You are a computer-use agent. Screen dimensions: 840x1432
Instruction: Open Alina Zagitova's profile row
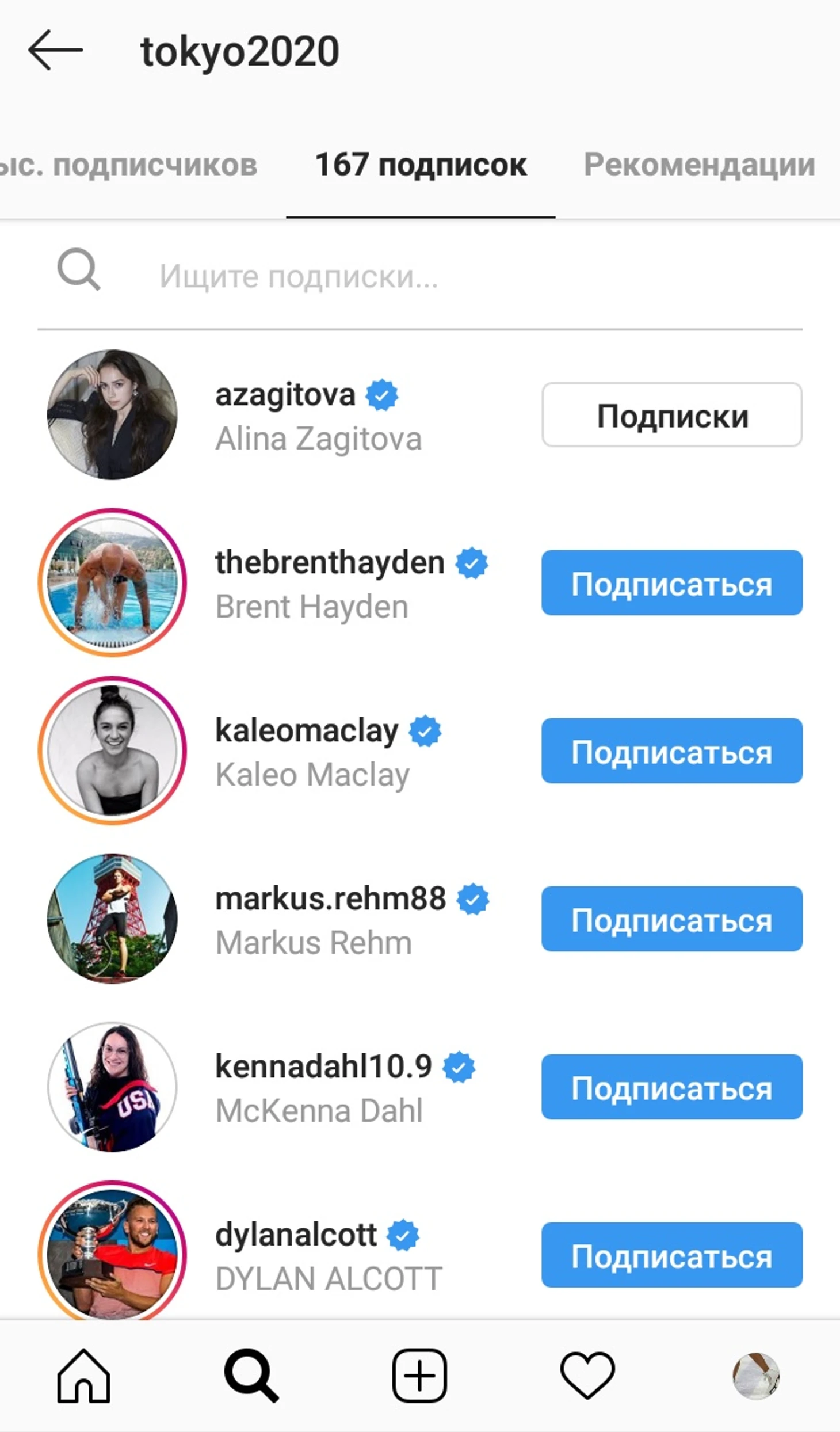click(318, 416)
